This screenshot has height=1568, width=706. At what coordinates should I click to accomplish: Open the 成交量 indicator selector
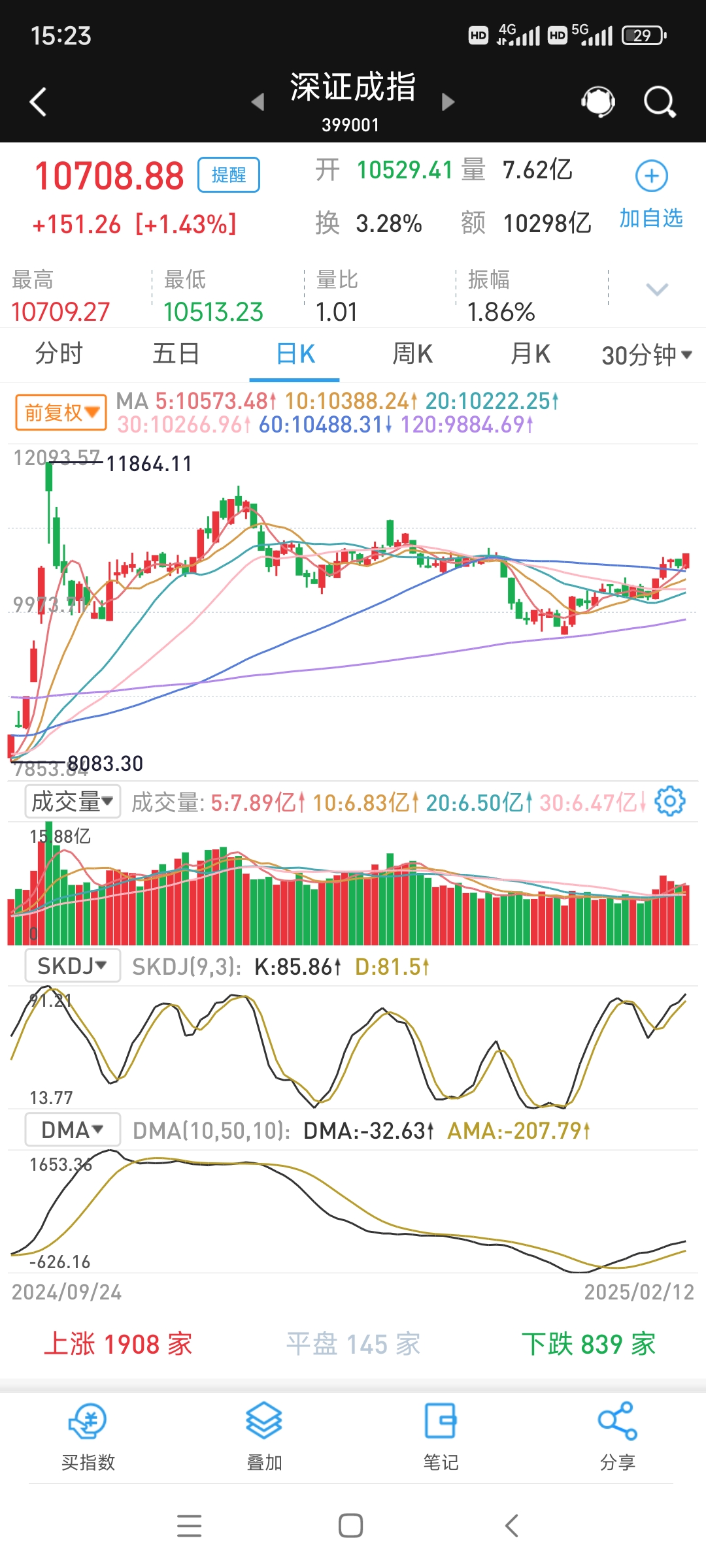[x=72, y=802]
